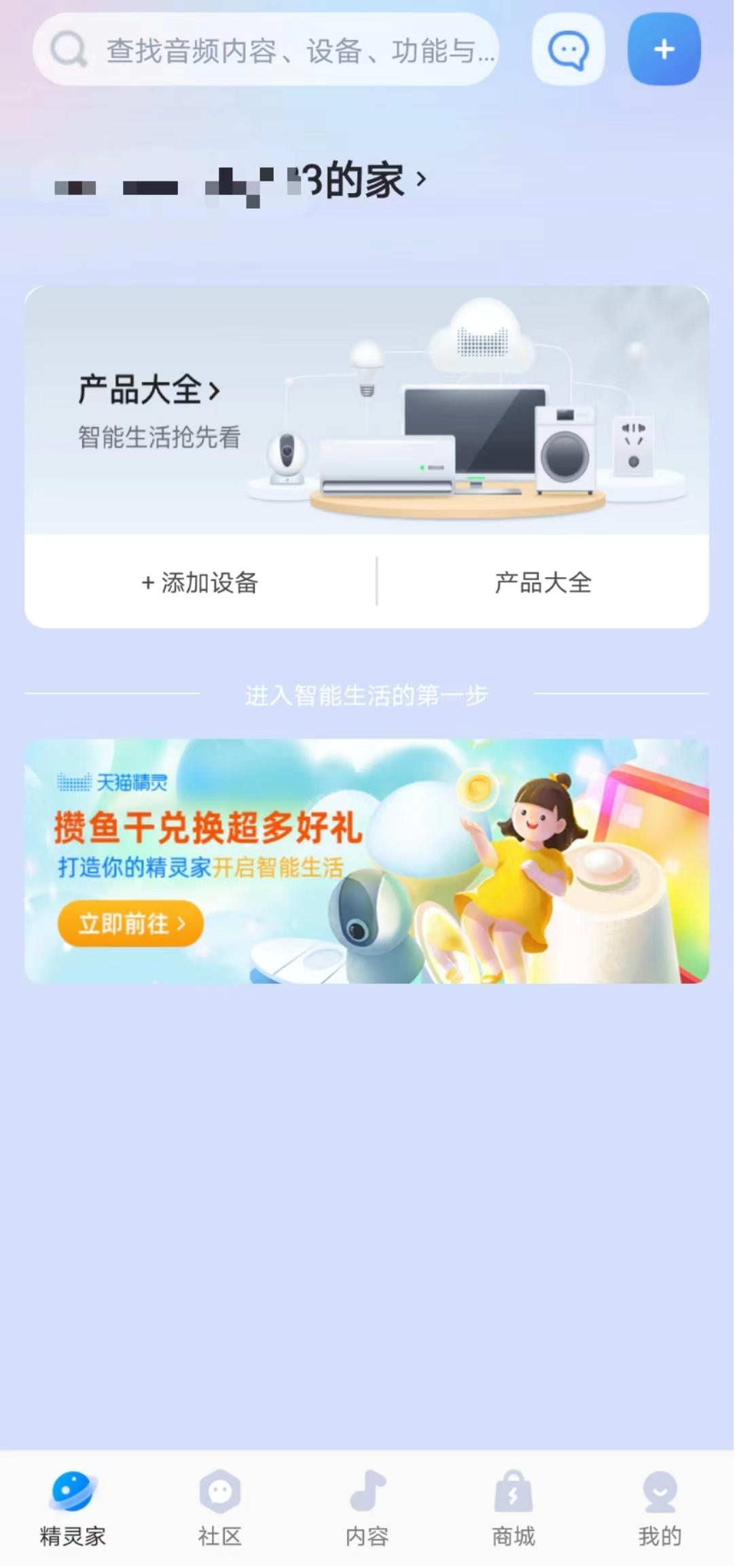Open the chat message bubble icon
Viewport: 735px width, 1568px height.
pos(568,50)
